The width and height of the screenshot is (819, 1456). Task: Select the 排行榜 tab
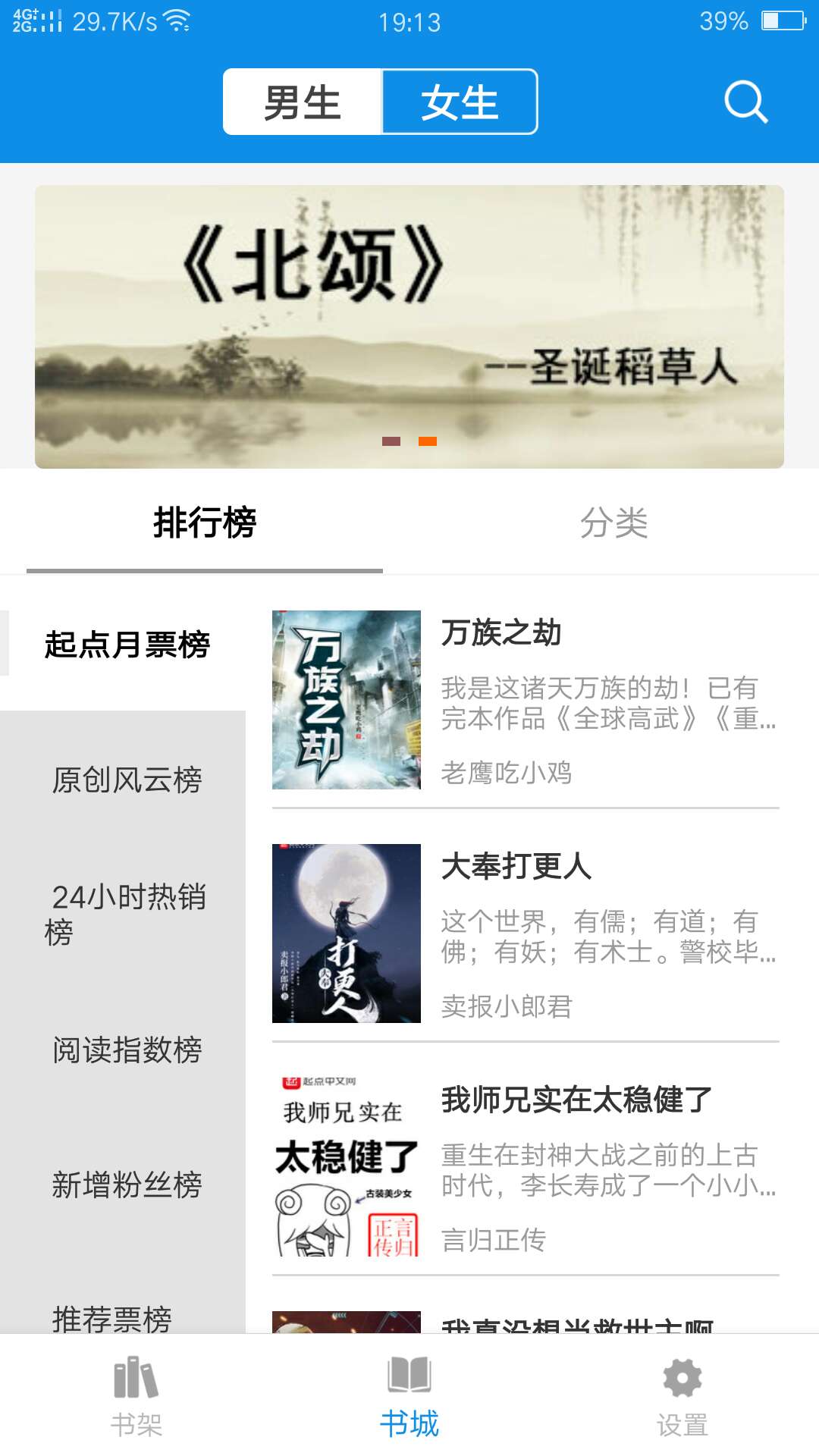pyautogui.click(x=205, y=522)
